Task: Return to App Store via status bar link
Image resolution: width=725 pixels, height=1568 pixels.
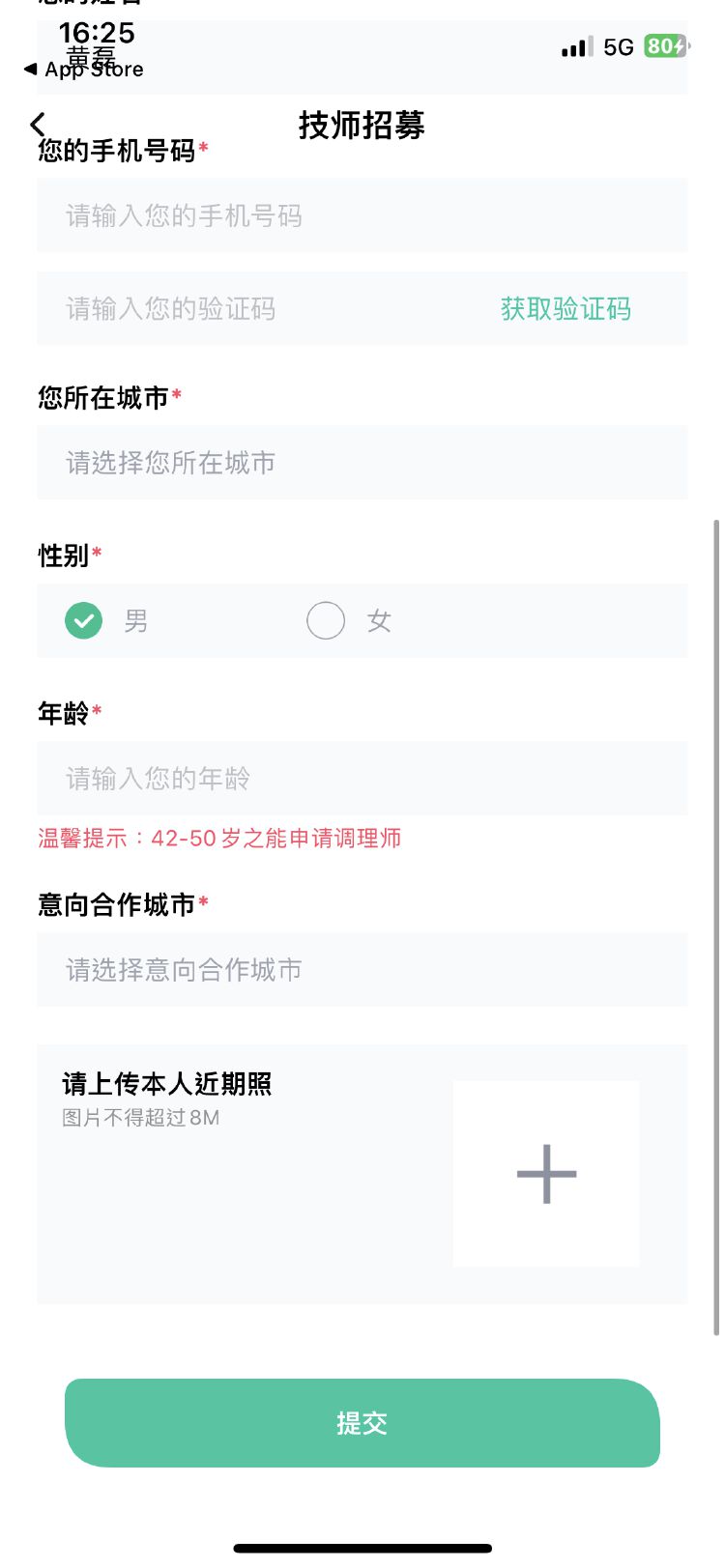Action: (85, 70)
